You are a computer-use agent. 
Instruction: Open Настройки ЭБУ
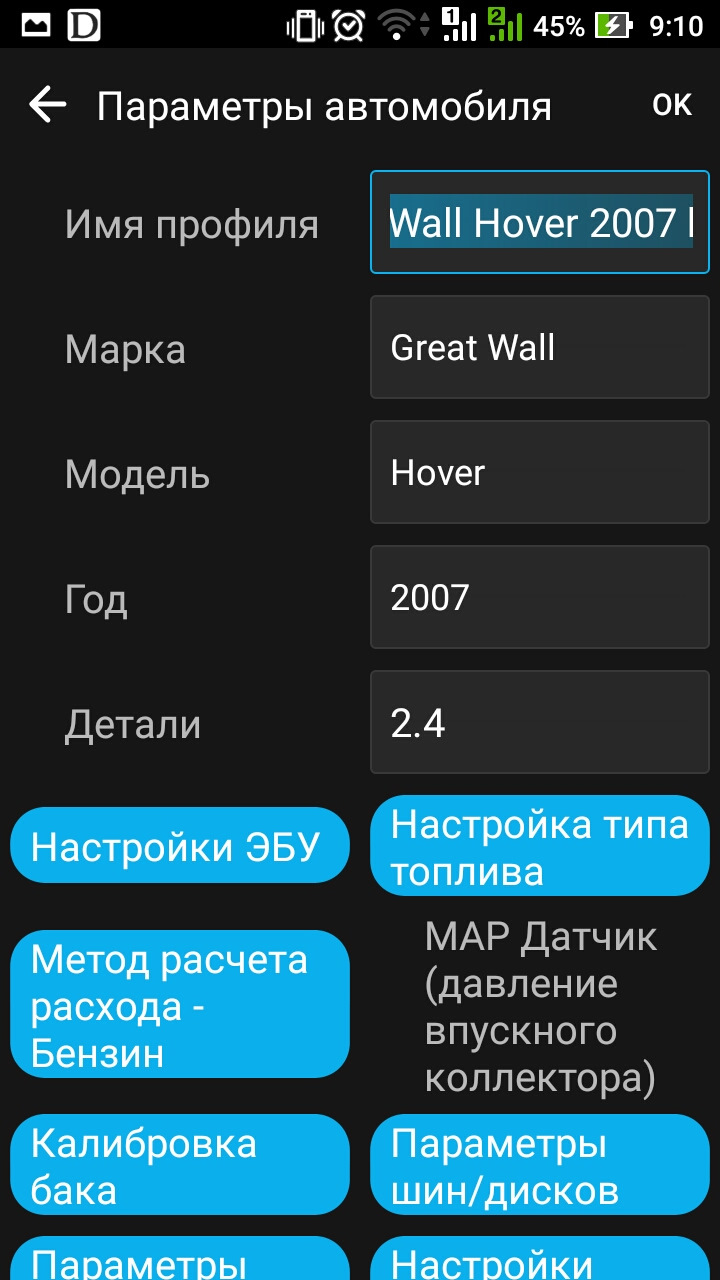click(x=180, y=846)
